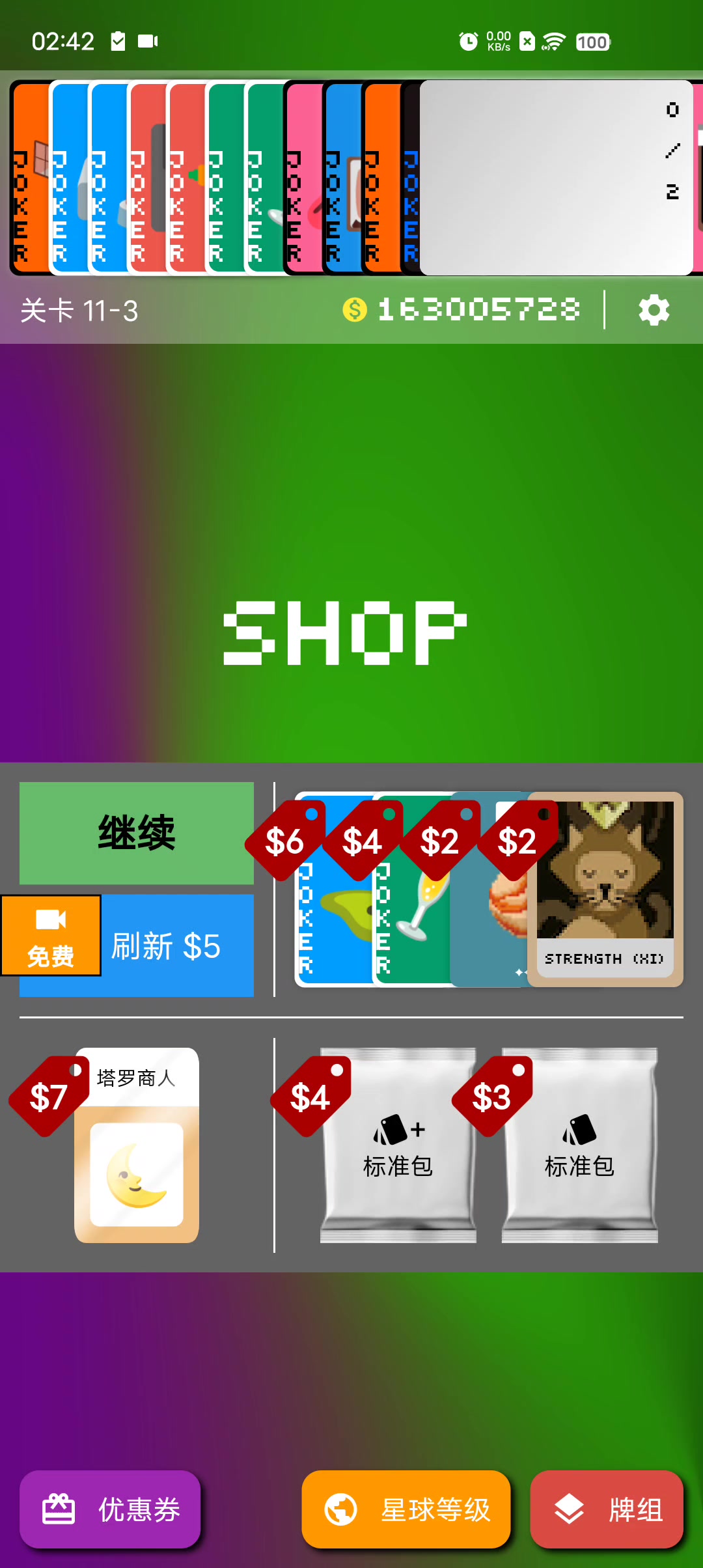Open the 优惠券 vouchers button
The image size is (703, 1568).
point(110,1509)
